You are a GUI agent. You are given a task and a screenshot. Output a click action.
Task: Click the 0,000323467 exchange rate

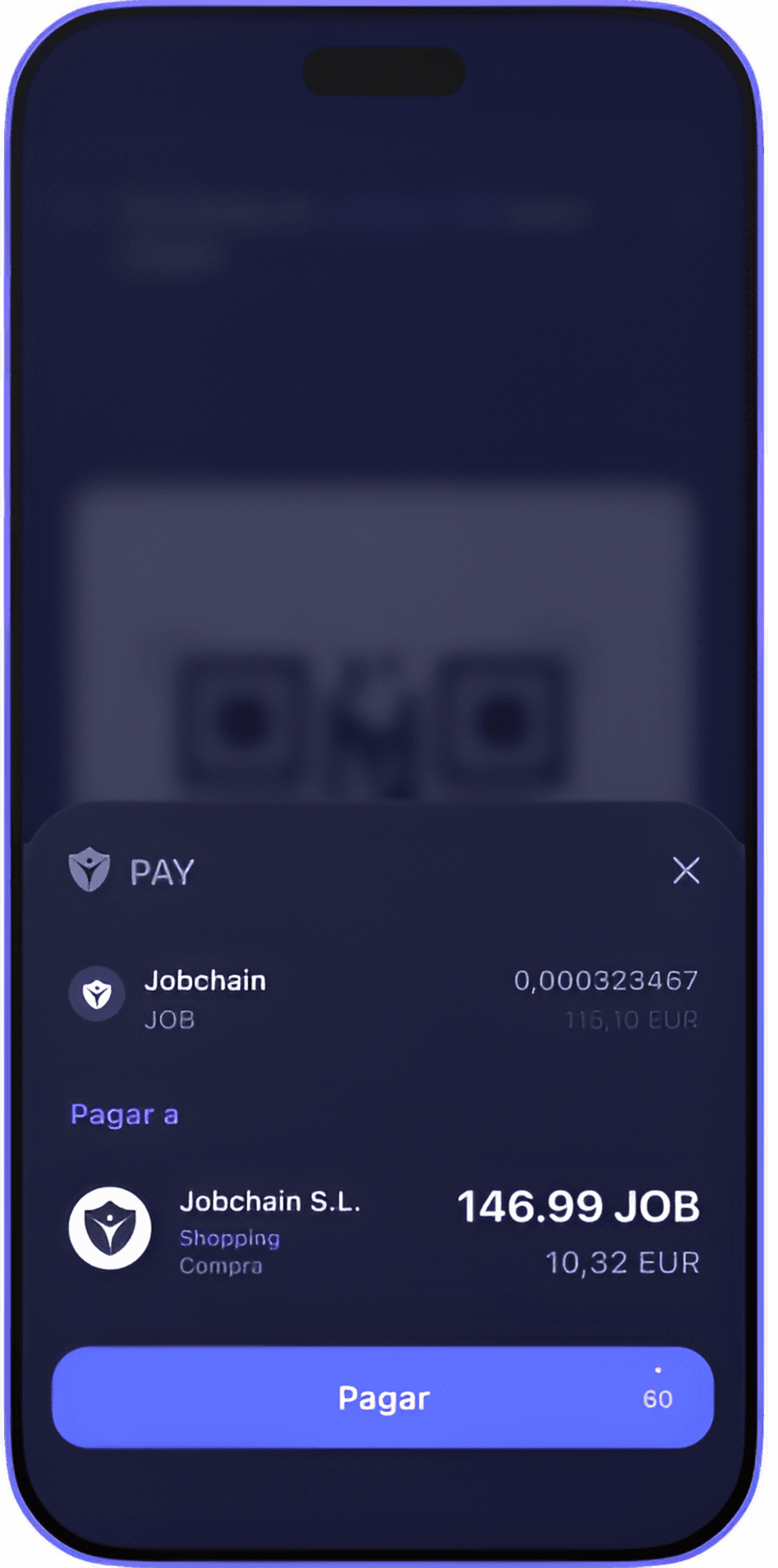coord(607,979)
